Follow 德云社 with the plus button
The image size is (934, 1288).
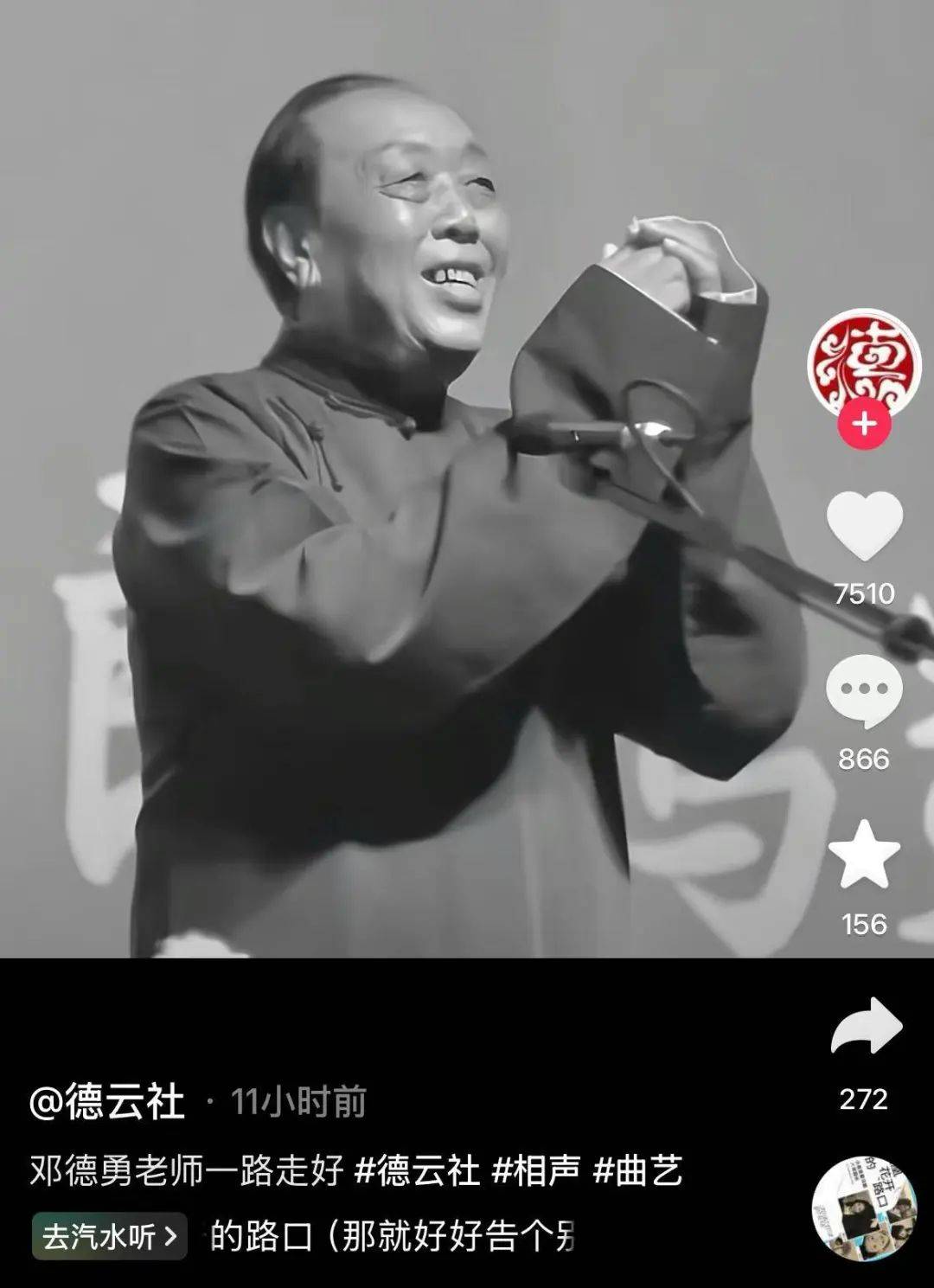pos(864,425)
